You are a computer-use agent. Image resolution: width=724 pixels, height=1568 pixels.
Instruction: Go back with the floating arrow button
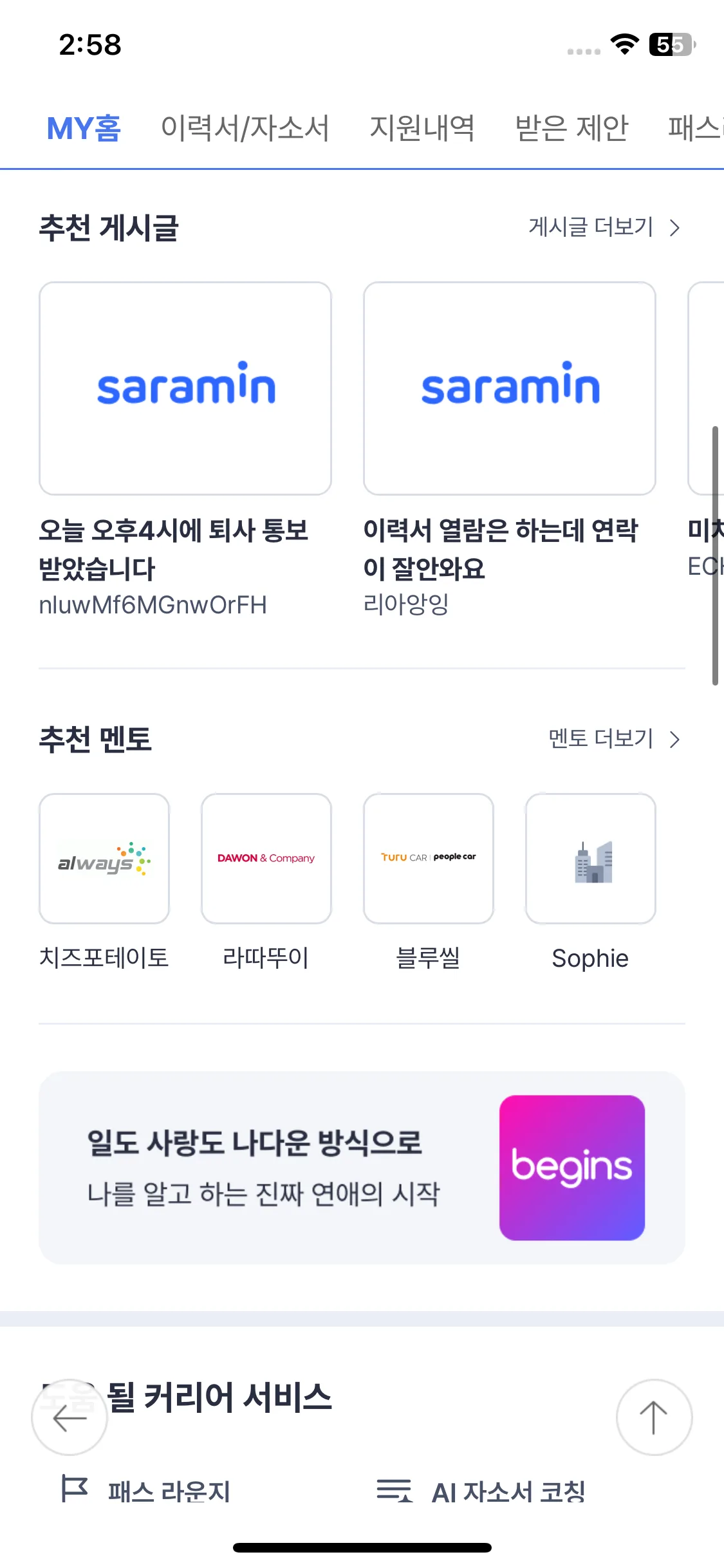(70, 1417)
